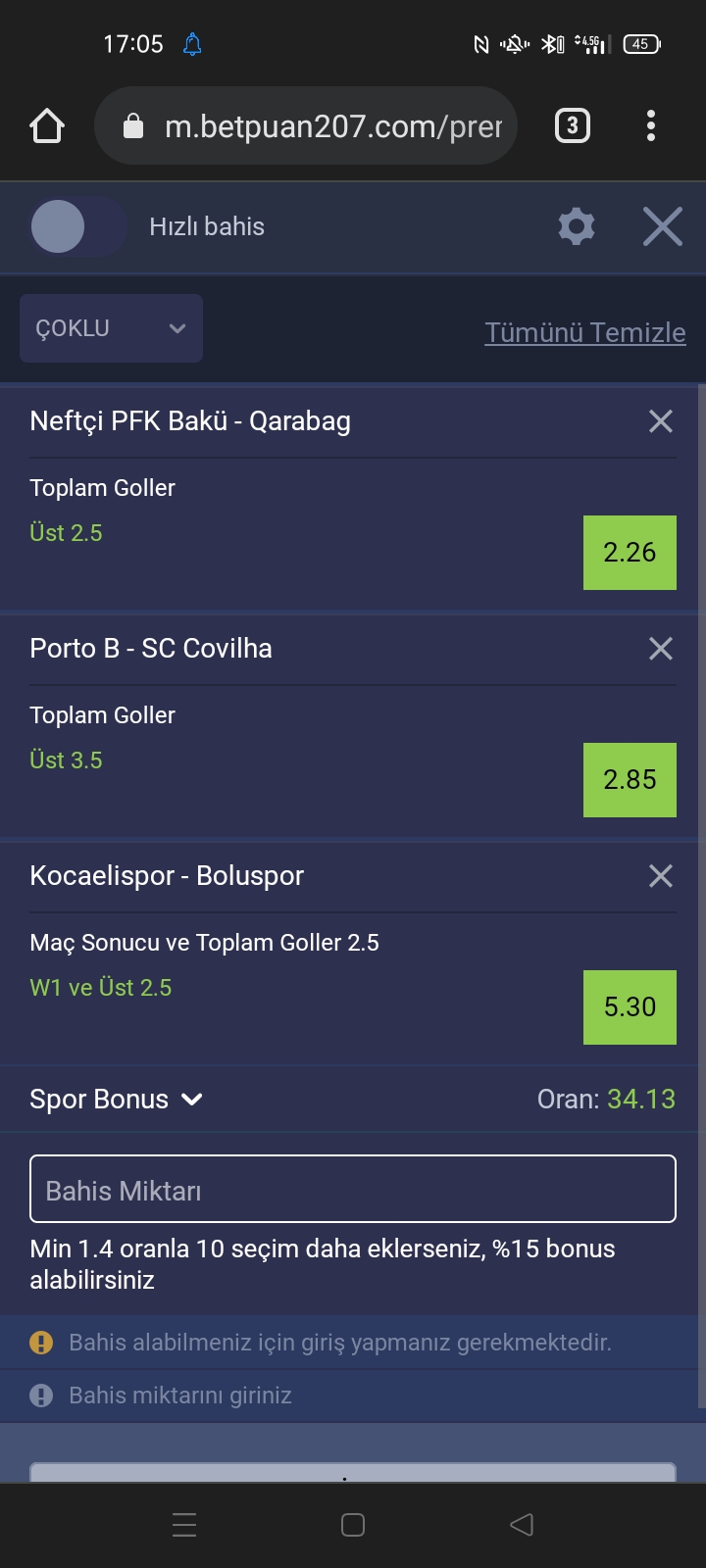Open the browser tab switcher
This screenshot has height=1568, width=706.
tap(573, 125)
